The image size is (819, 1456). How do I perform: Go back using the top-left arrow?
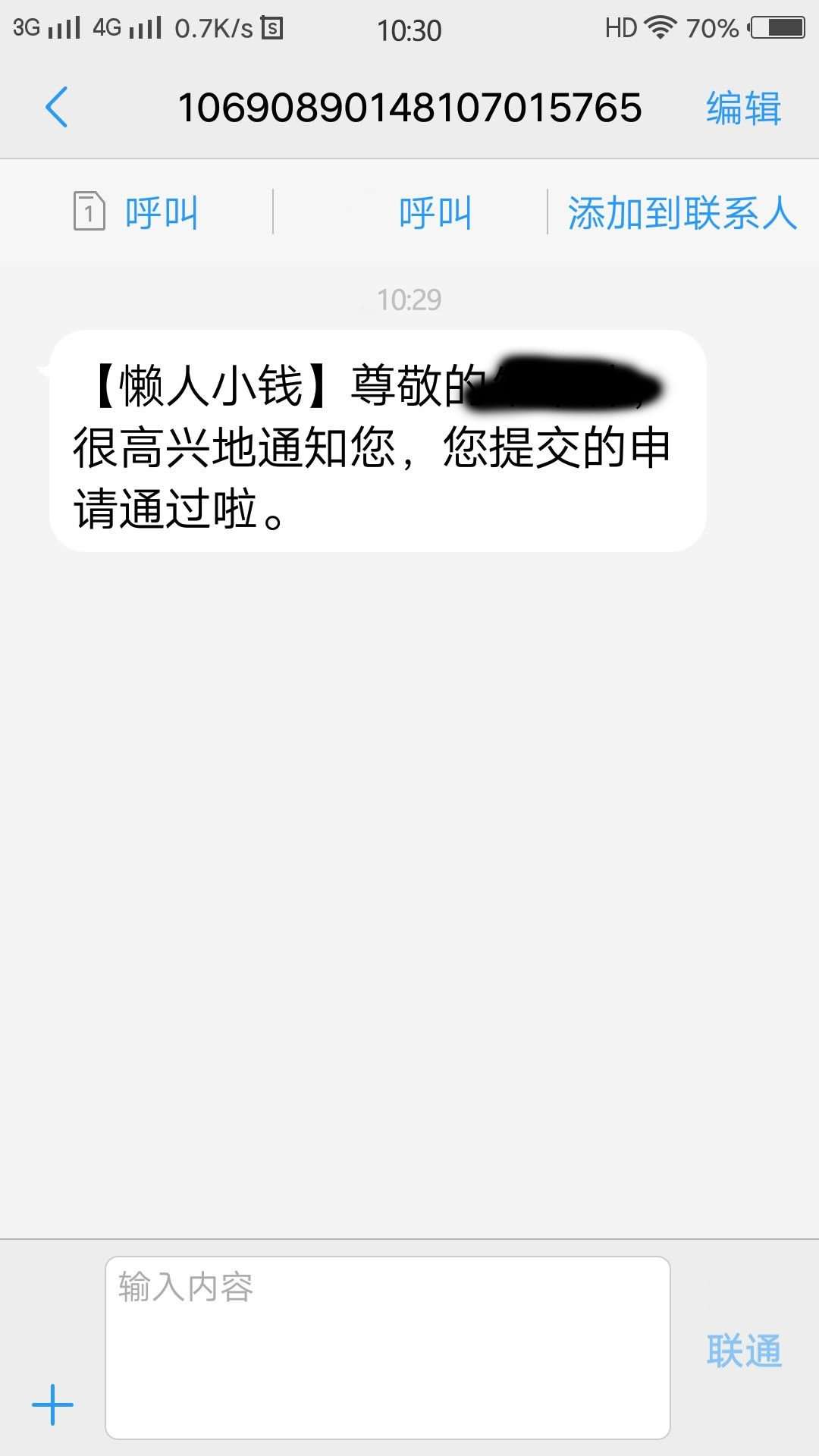tap(57, 107)
